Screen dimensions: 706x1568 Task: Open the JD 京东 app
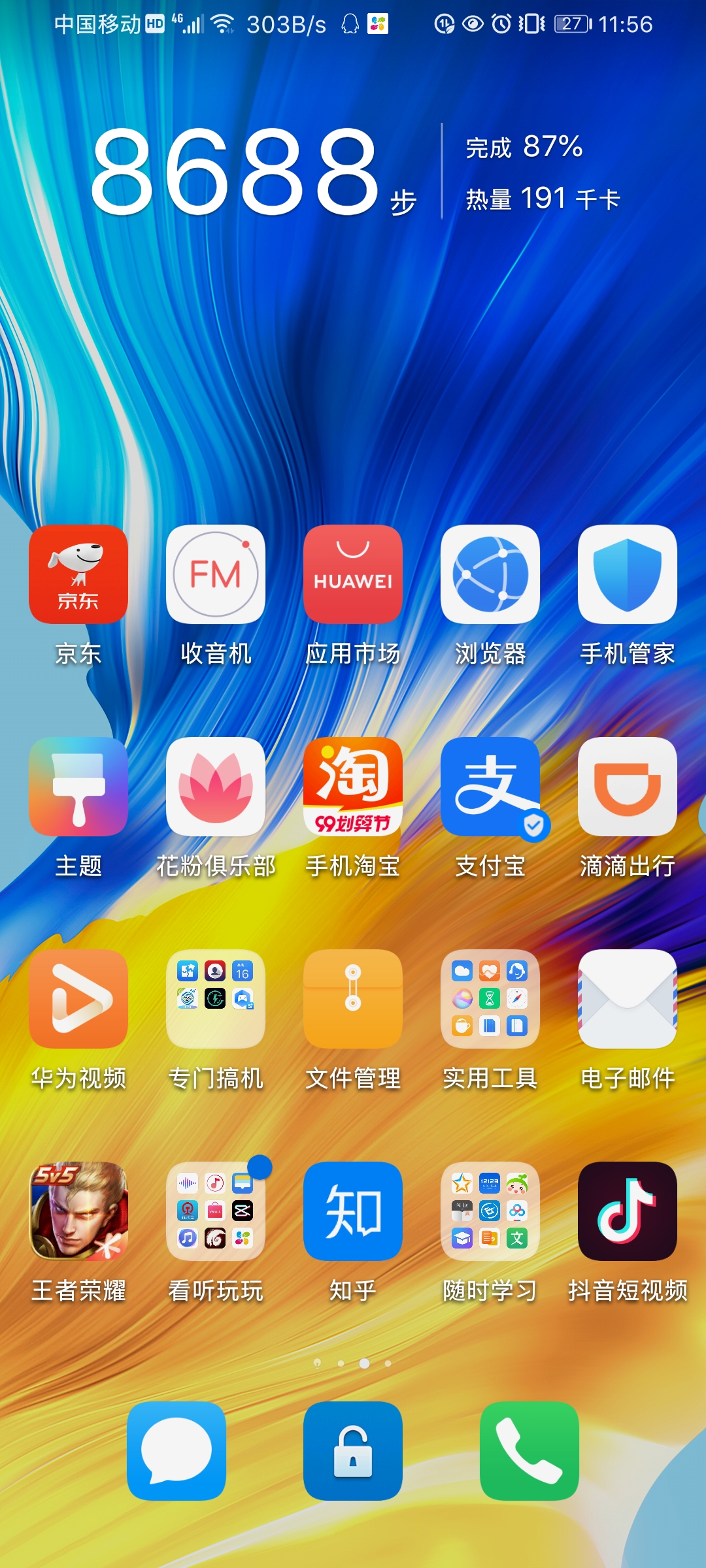tap(78, 574)
